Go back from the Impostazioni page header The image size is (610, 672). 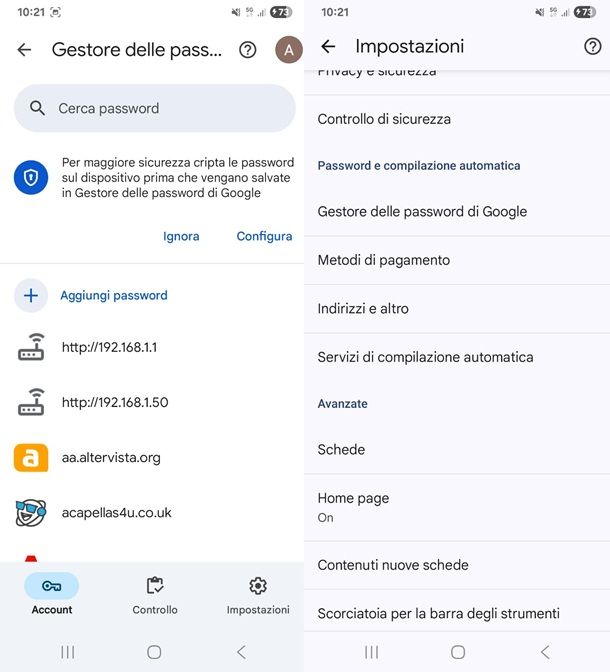pyautogui.click(x=328, y=46)
